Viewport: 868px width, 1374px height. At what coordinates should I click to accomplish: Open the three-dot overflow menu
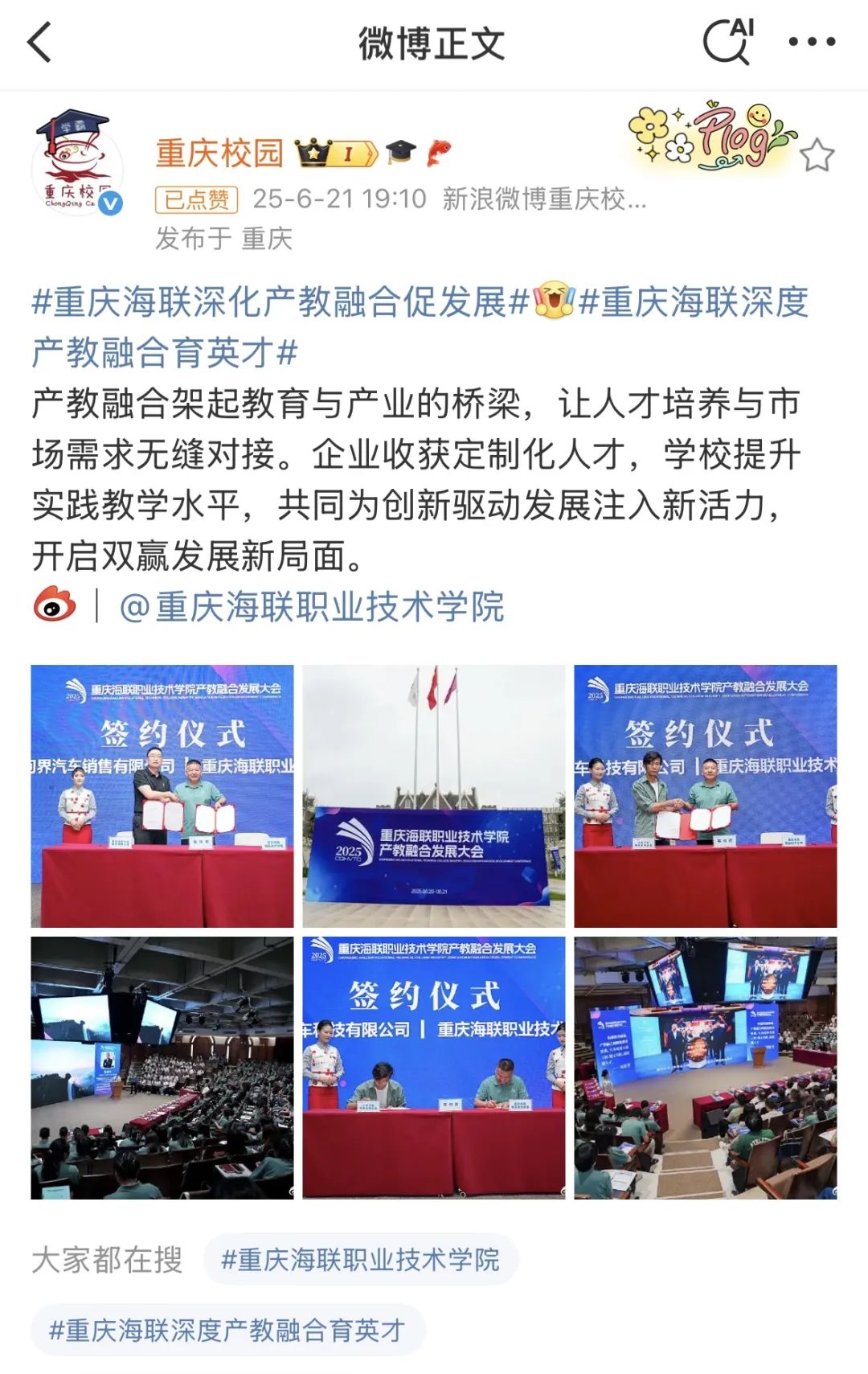[x=811, y=42]
